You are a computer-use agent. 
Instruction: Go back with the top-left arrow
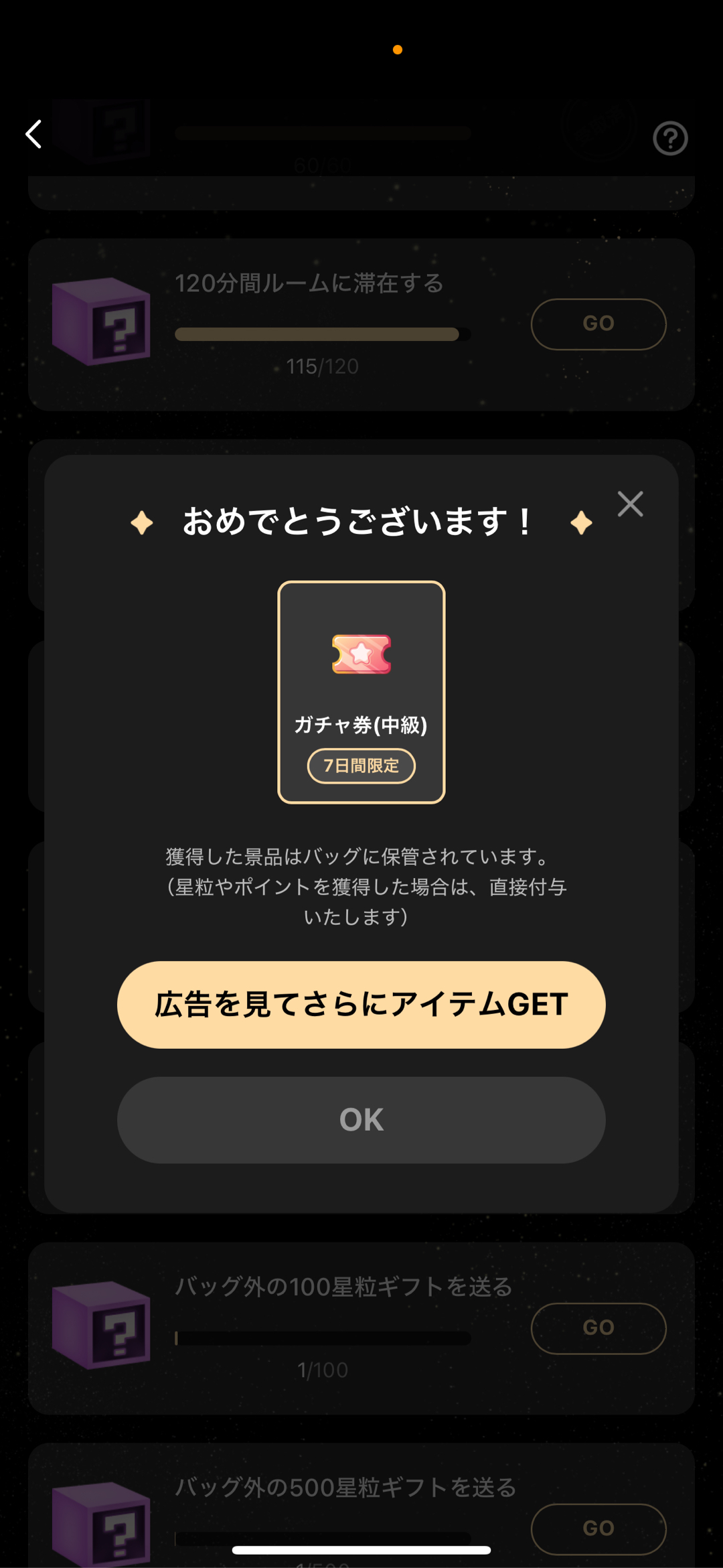pos(33,135)
